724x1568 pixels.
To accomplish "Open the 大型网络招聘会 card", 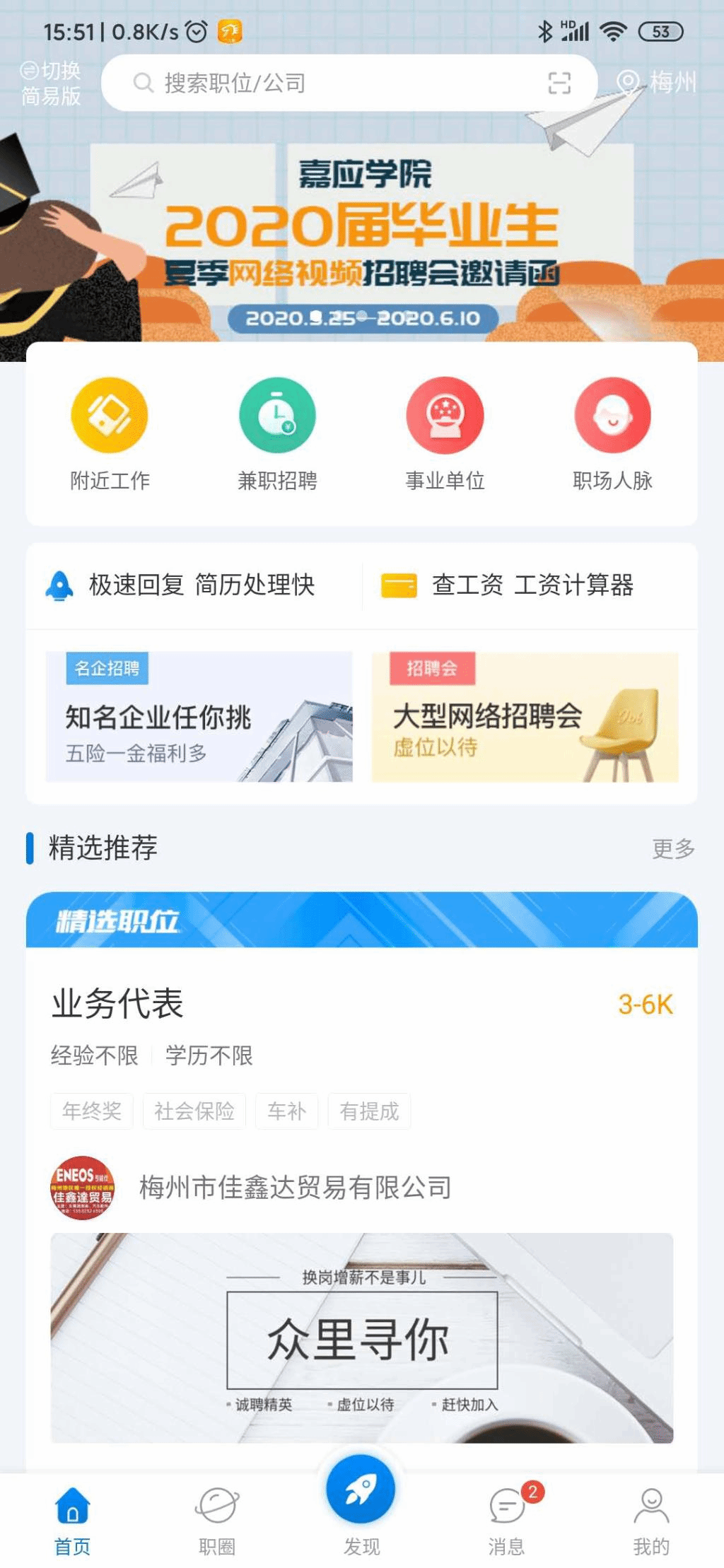I will (x=525, y=717).
